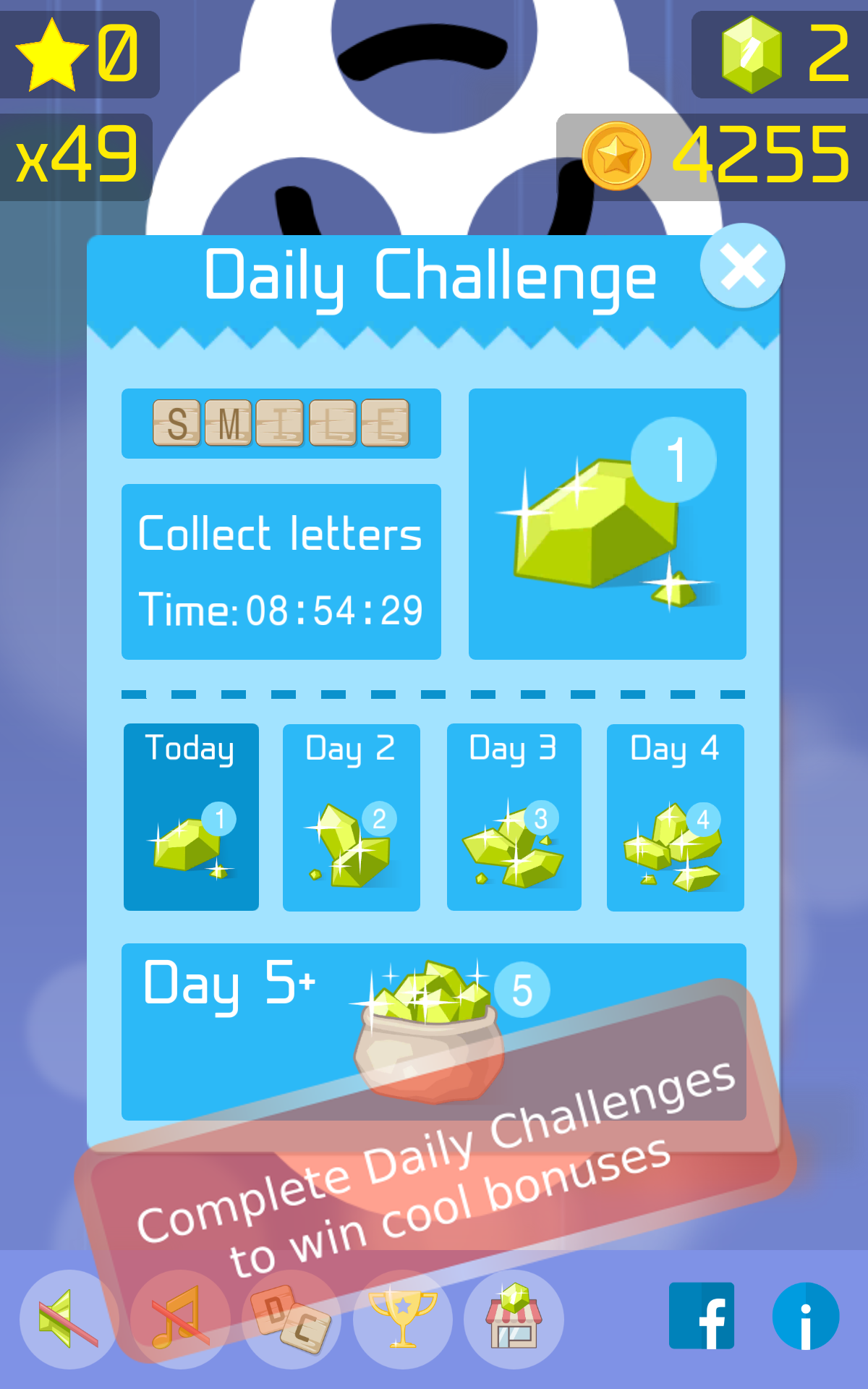
Task: Check the challenge countdown timer
Action: click(x=282, y=610)
